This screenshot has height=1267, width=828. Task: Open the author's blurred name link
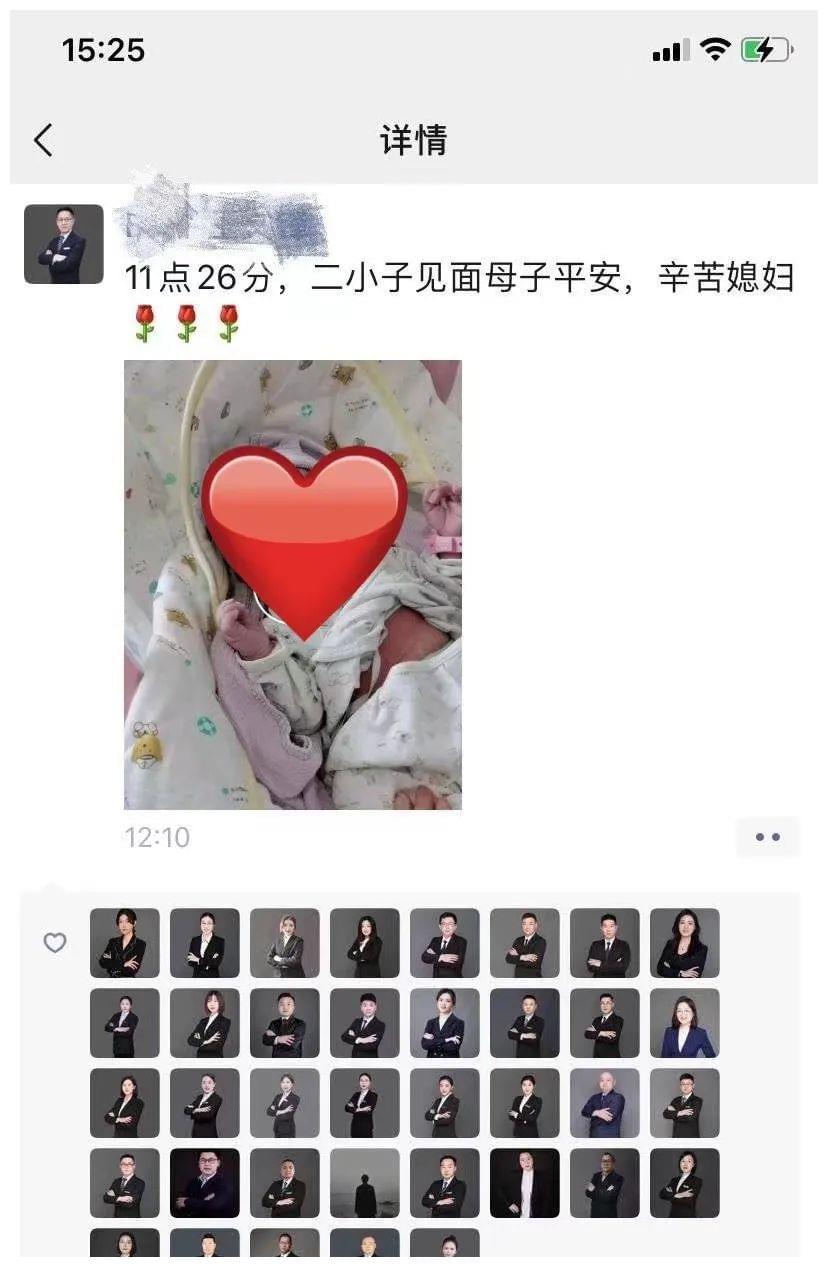222,219
